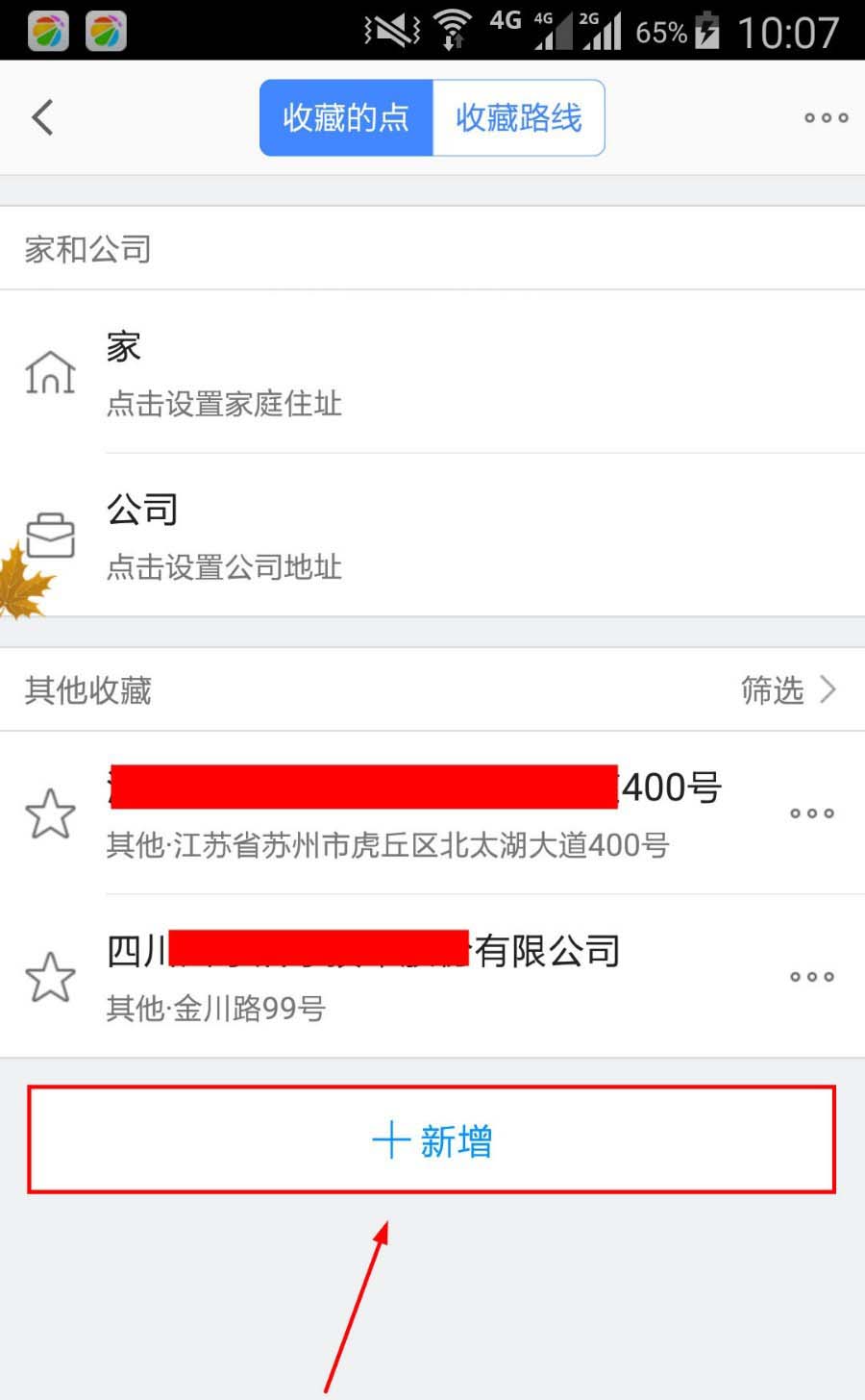Viewport: 865px width, 1400px height.
Task: Set home address via 家 row
Action: [432, 372]
